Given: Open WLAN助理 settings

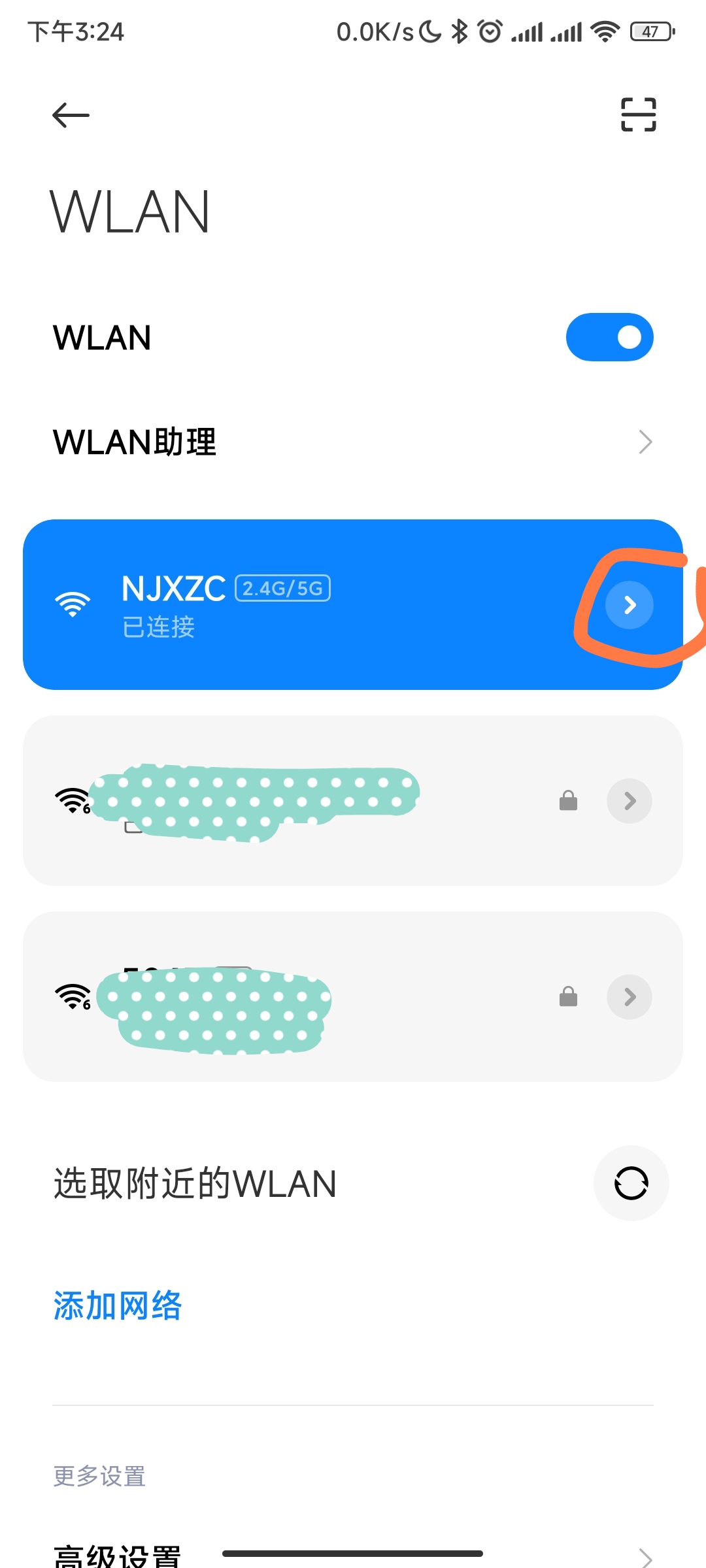Looking at the screenshot, I should (353, 442).
